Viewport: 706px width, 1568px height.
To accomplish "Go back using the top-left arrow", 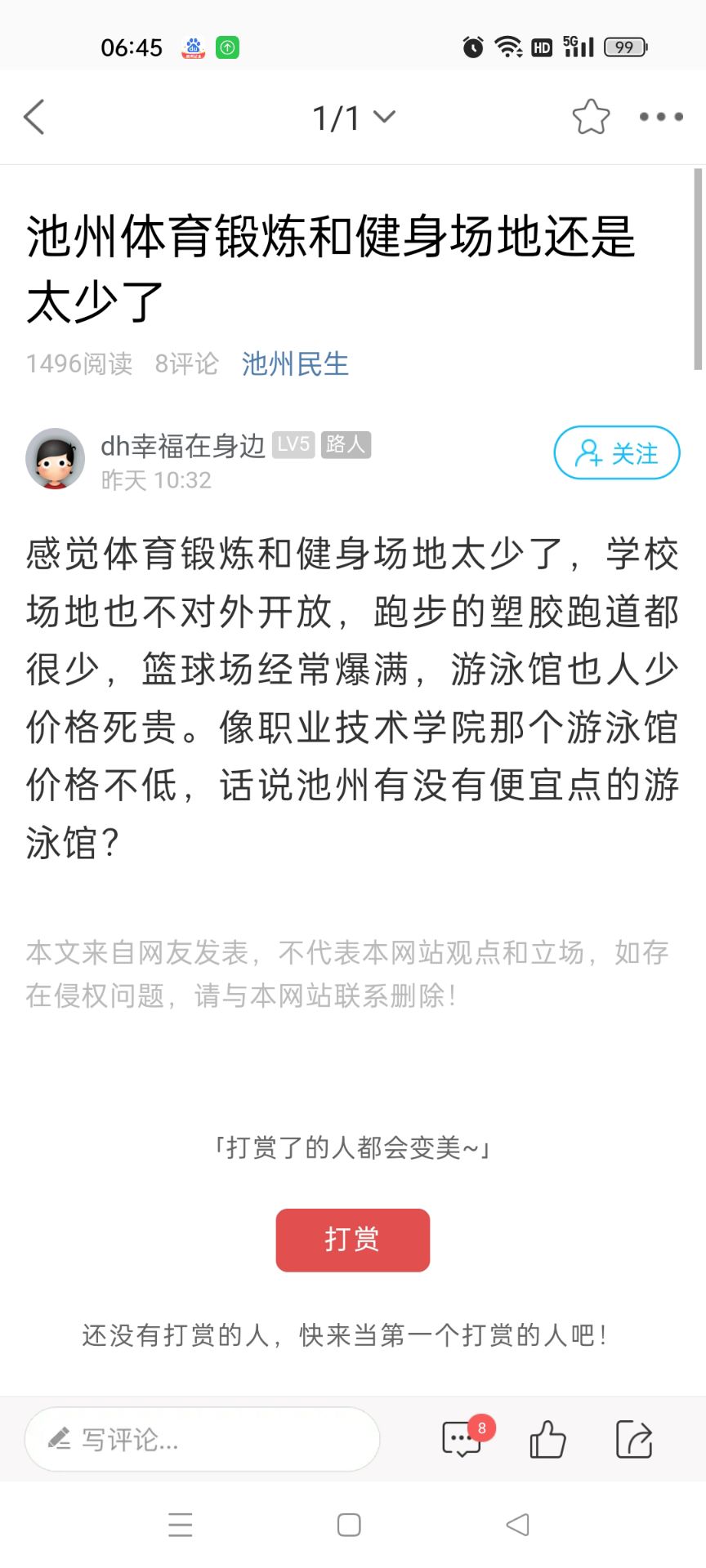I will 34,118.
